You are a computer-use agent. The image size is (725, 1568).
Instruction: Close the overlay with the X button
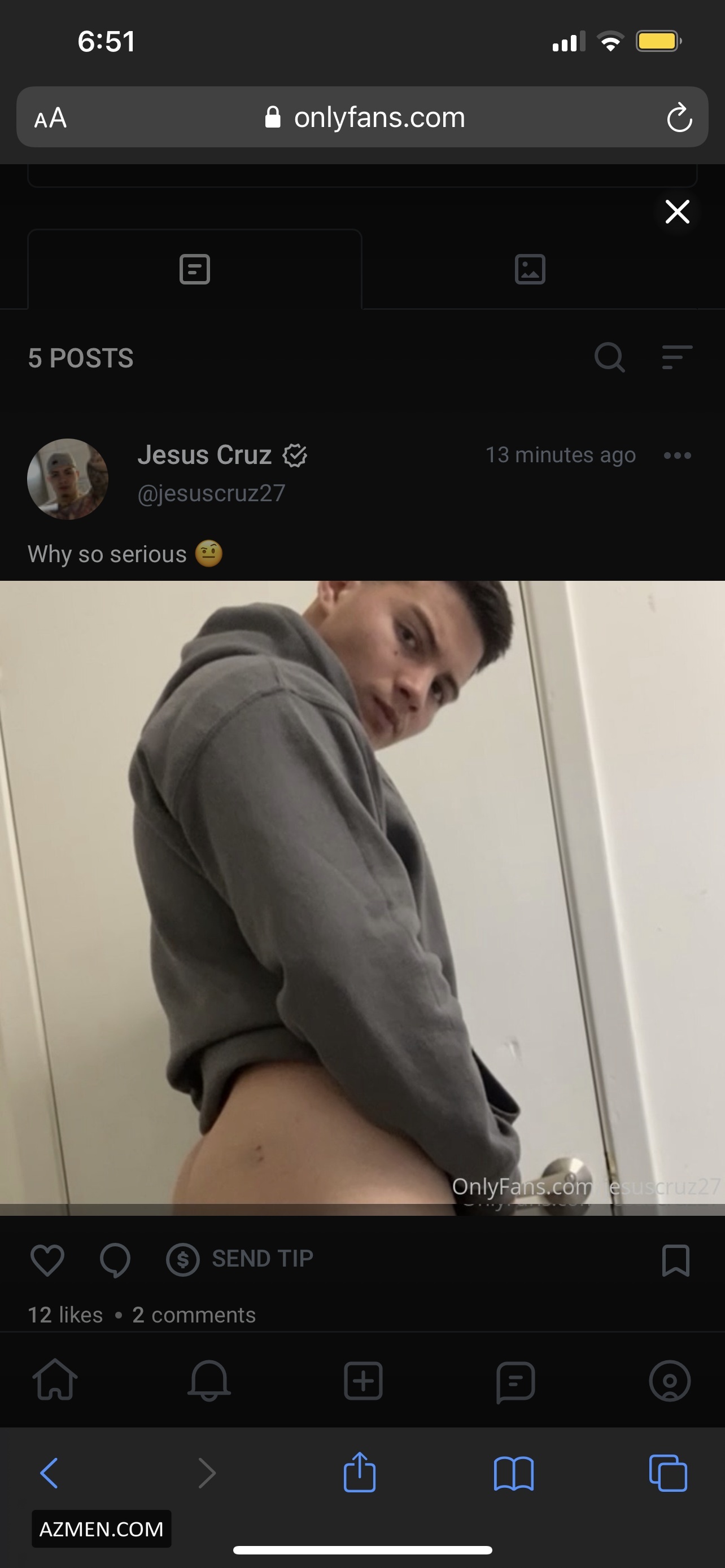(677, 212)
